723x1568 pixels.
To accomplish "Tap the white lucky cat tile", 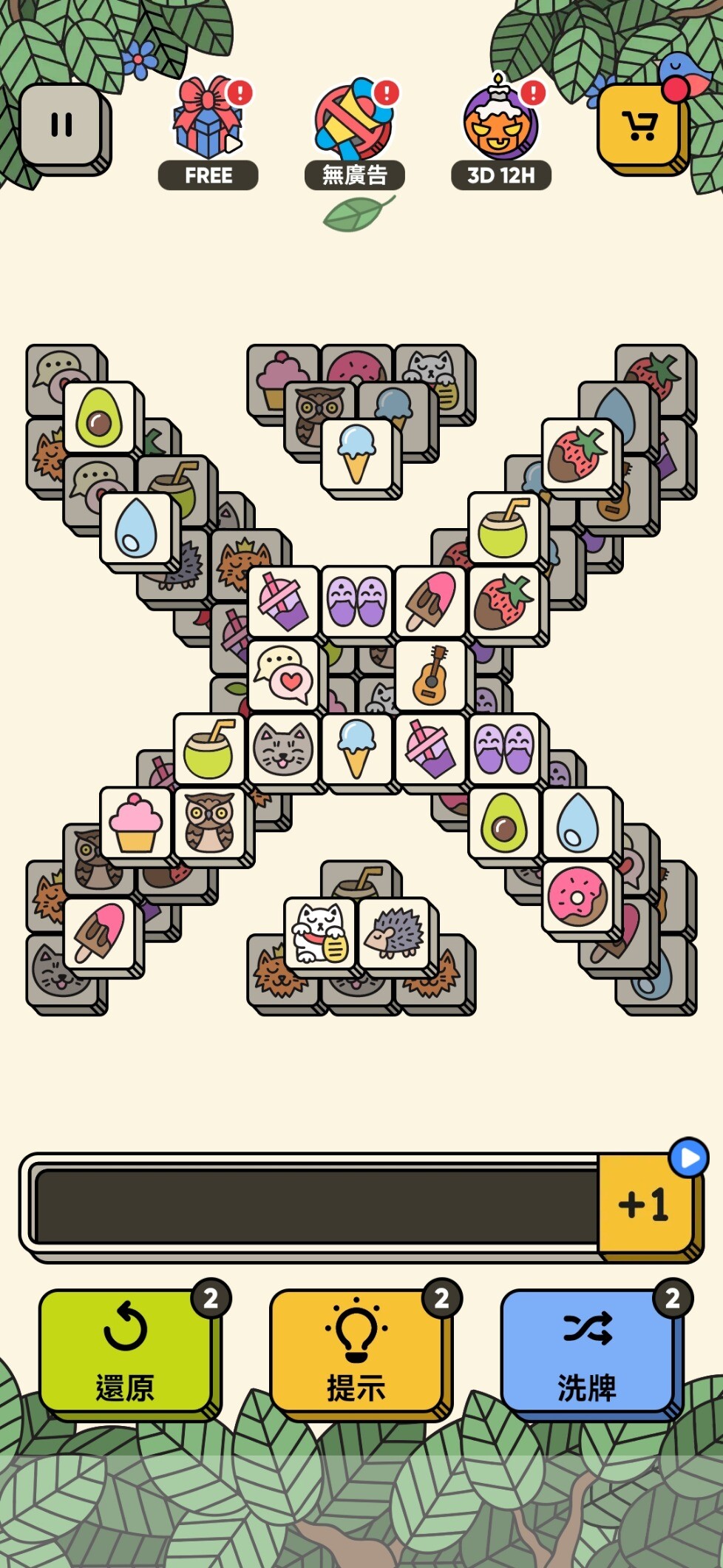I will point(320,933).
